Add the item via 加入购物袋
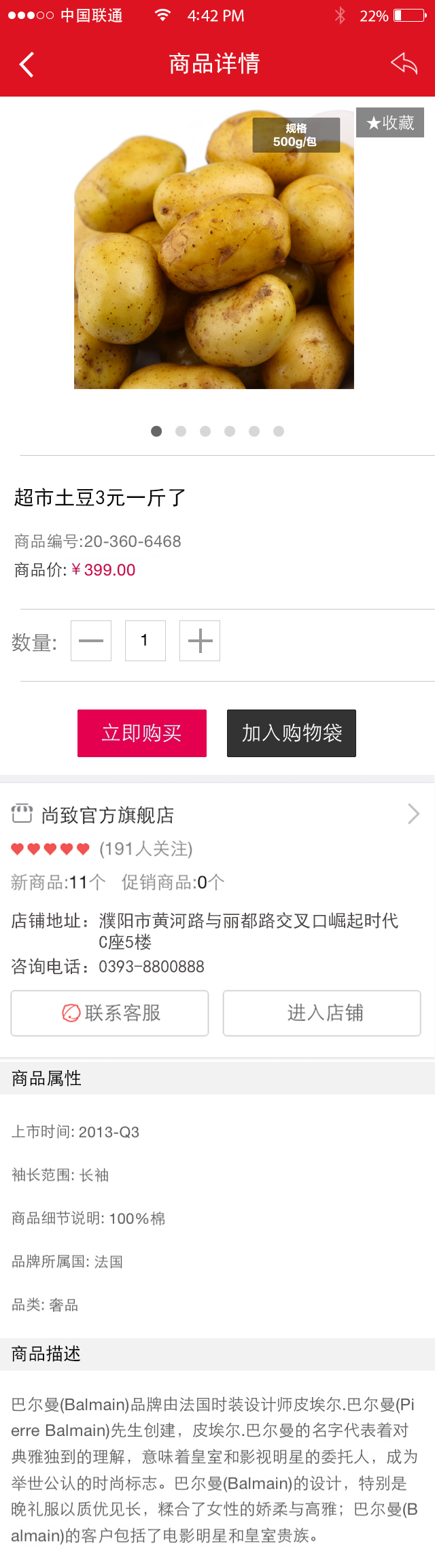Screen dimensions: 435x1568 point(292,733)
